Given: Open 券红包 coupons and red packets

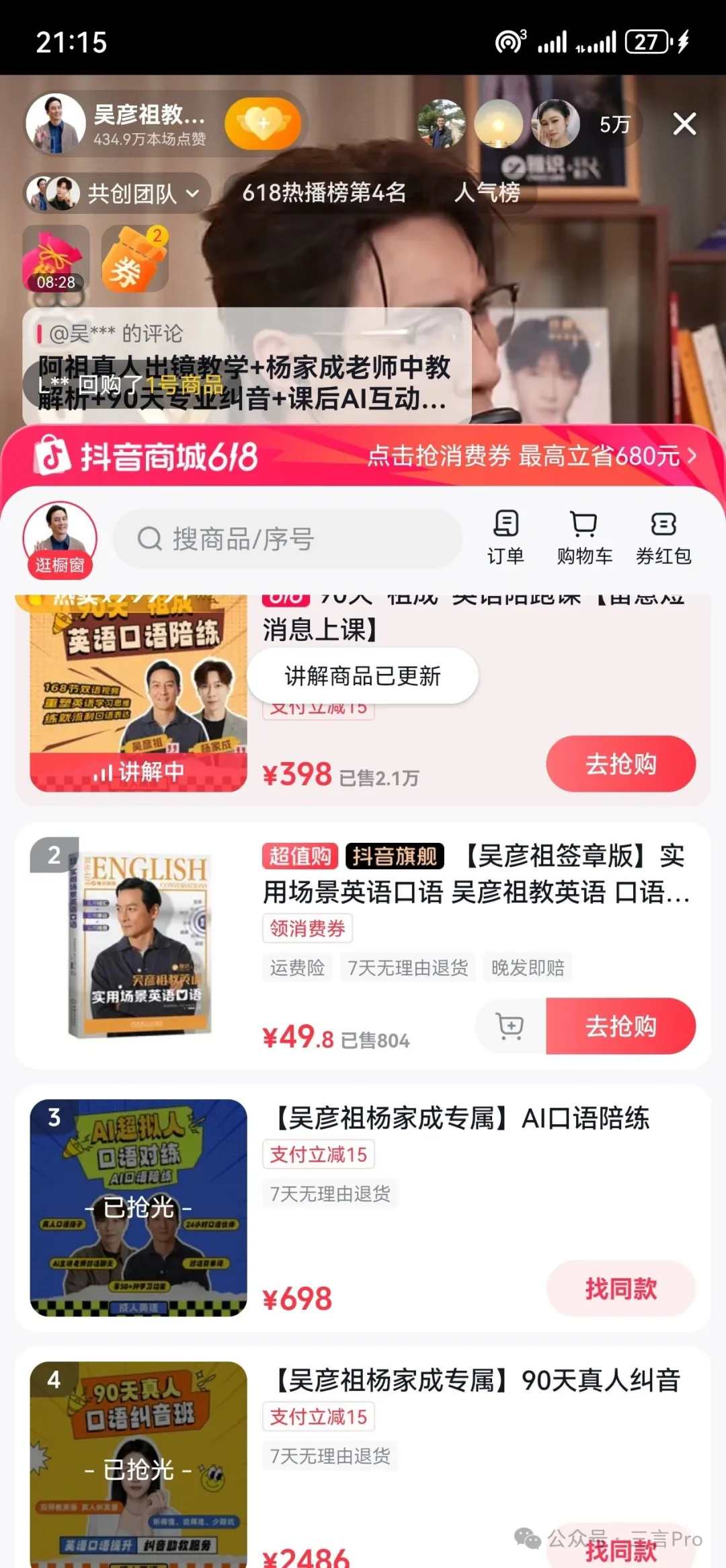Looking at the screenshot, I should click(663, 537).
